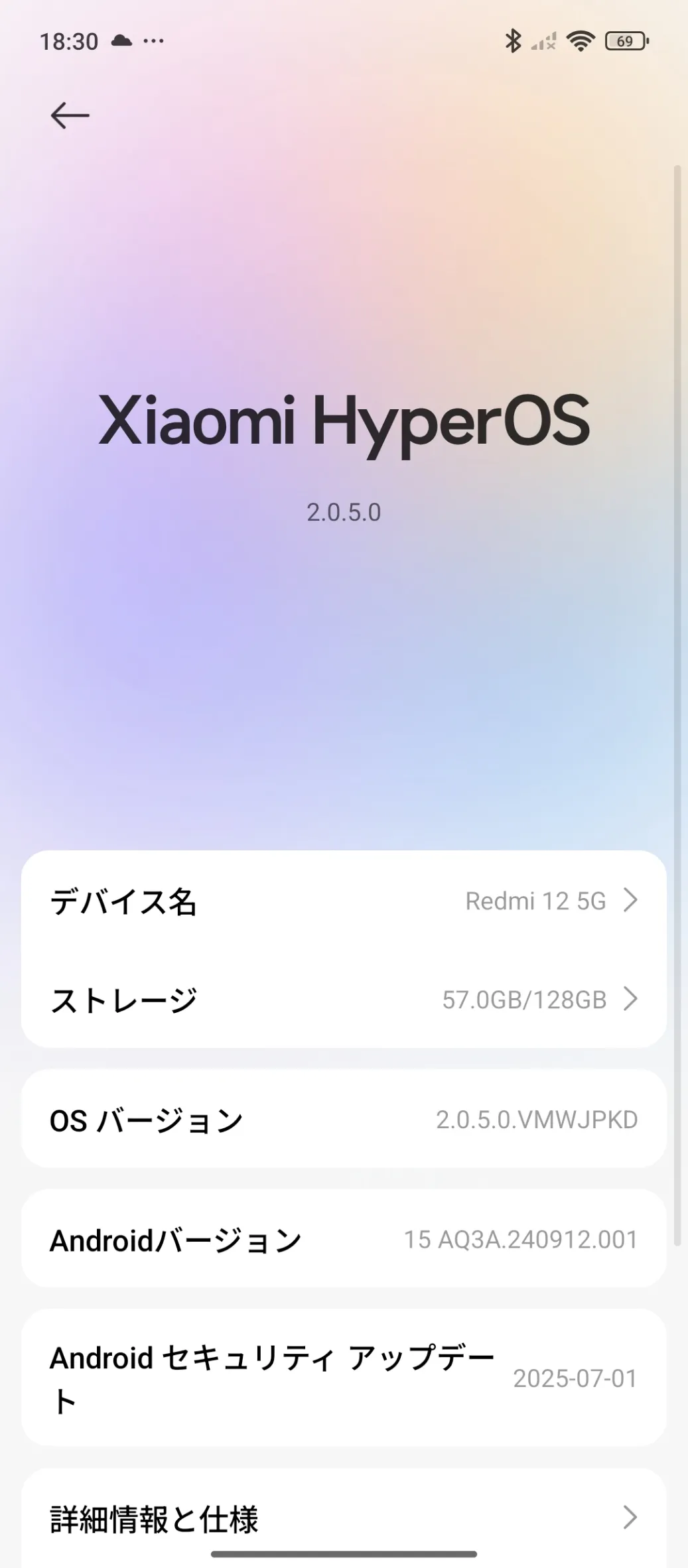
Task: Go back using the top-left arrow
Action: pyautogui.click(x=70, y=115)
